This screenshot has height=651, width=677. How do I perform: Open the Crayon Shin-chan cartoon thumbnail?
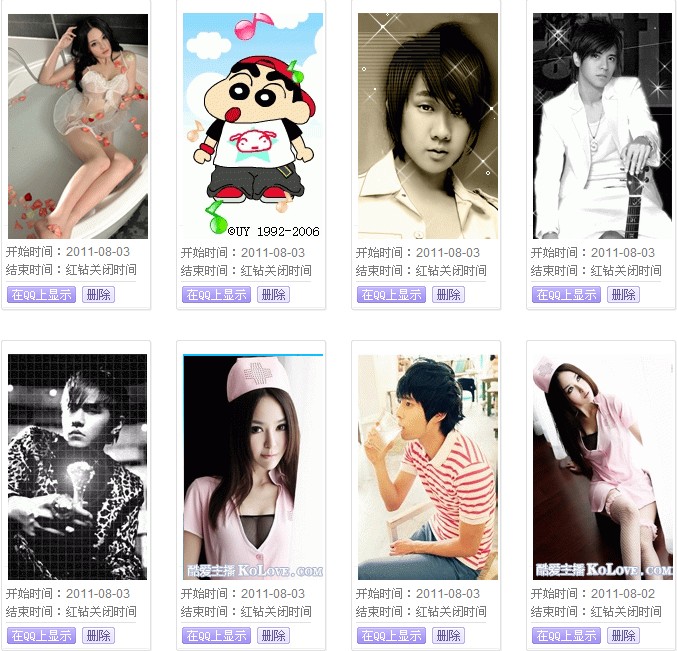click(x=253, y=125)
